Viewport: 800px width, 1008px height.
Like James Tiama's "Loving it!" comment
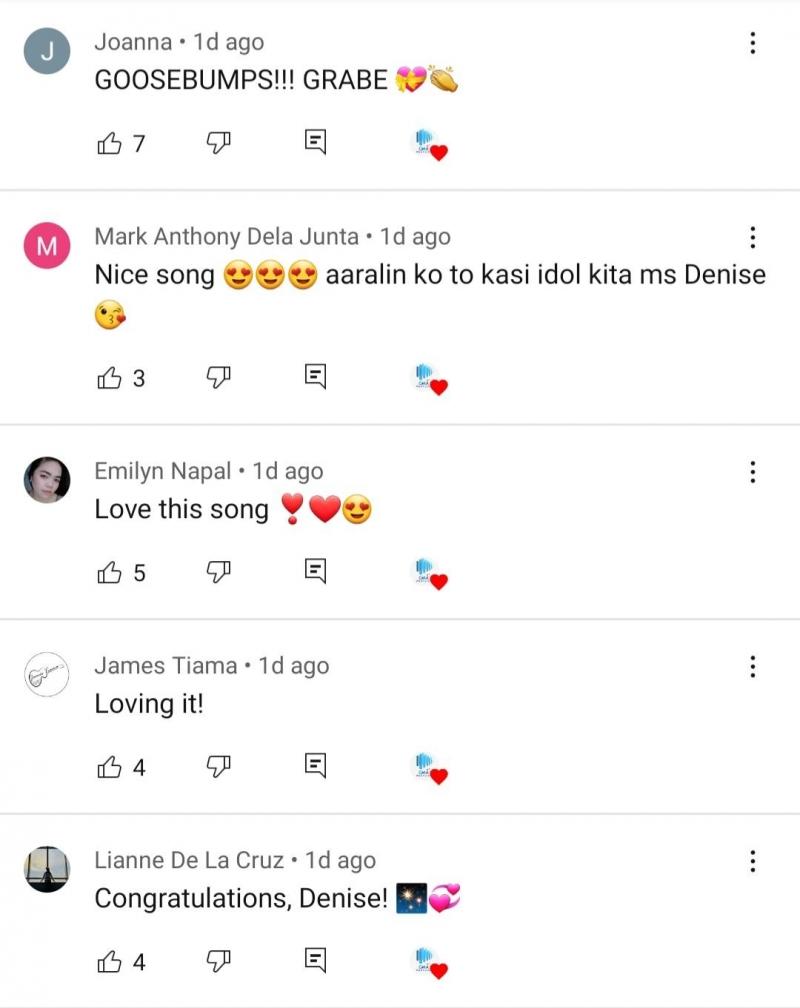(109, 768)
